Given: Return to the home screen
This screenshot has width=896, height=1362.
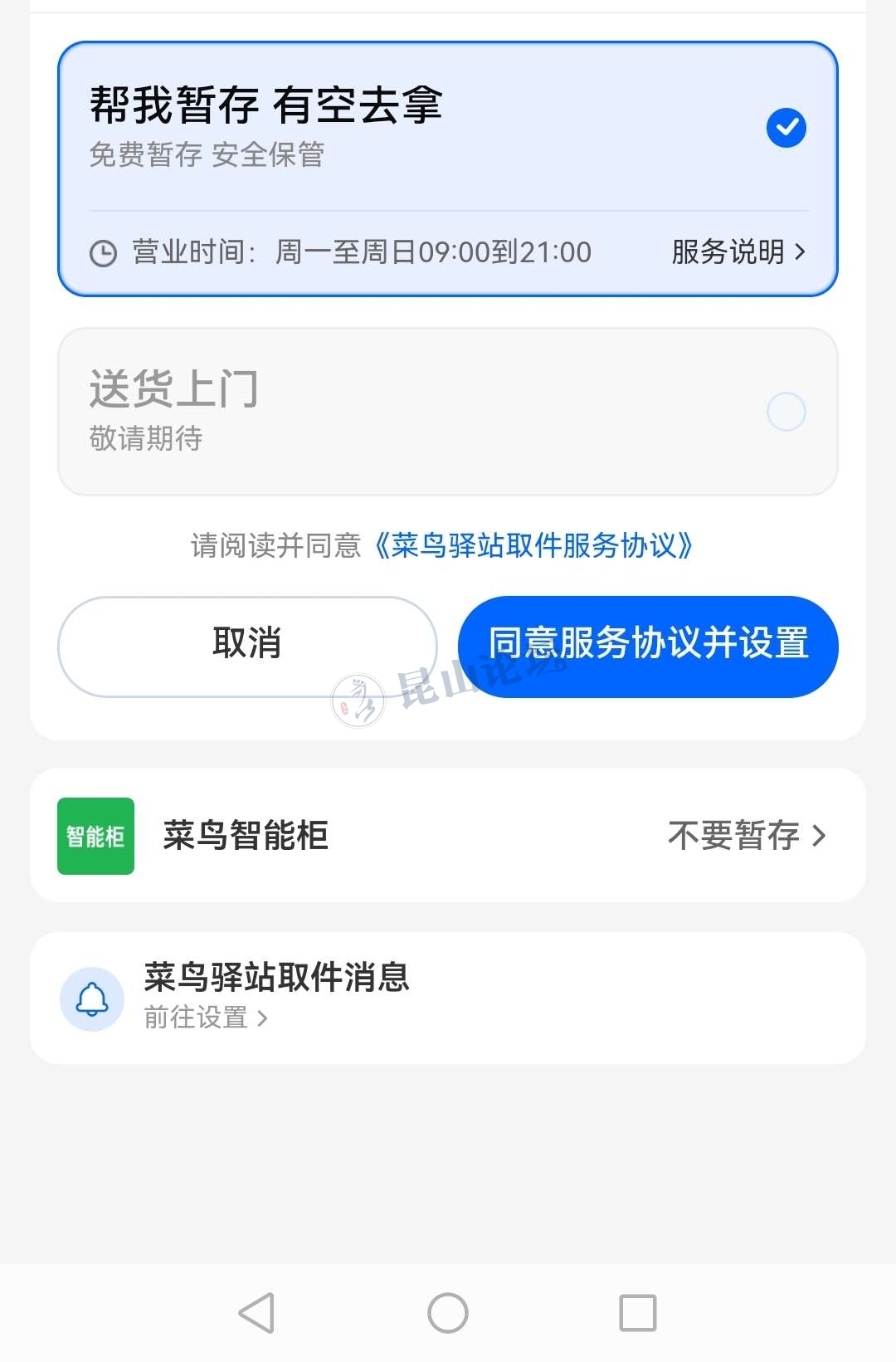Looking at the screenshot, I should click(448, 1313).
